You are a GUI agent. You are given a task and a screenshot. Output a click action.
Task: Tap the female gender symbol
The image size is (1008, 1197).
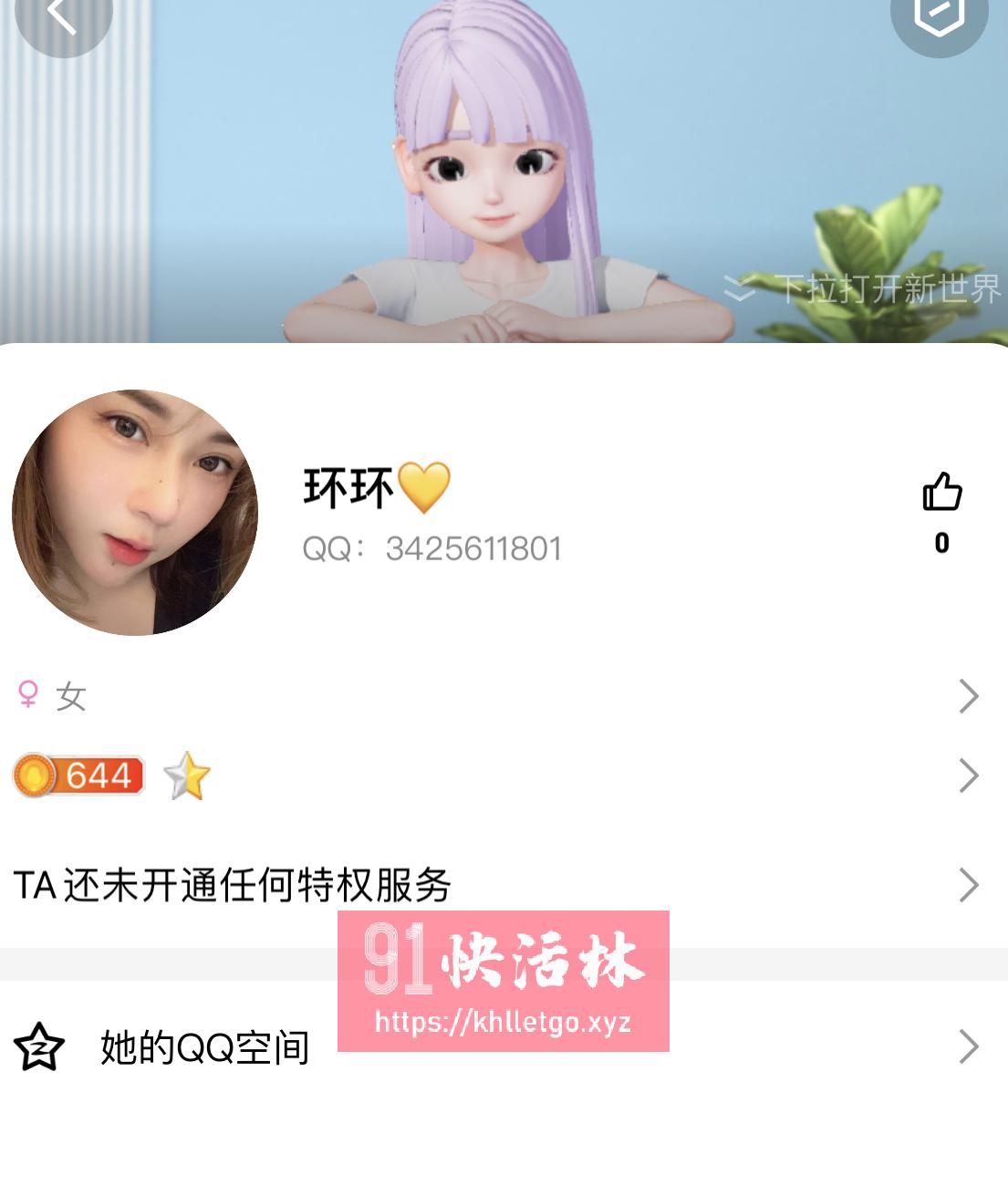tap(27, 695)
